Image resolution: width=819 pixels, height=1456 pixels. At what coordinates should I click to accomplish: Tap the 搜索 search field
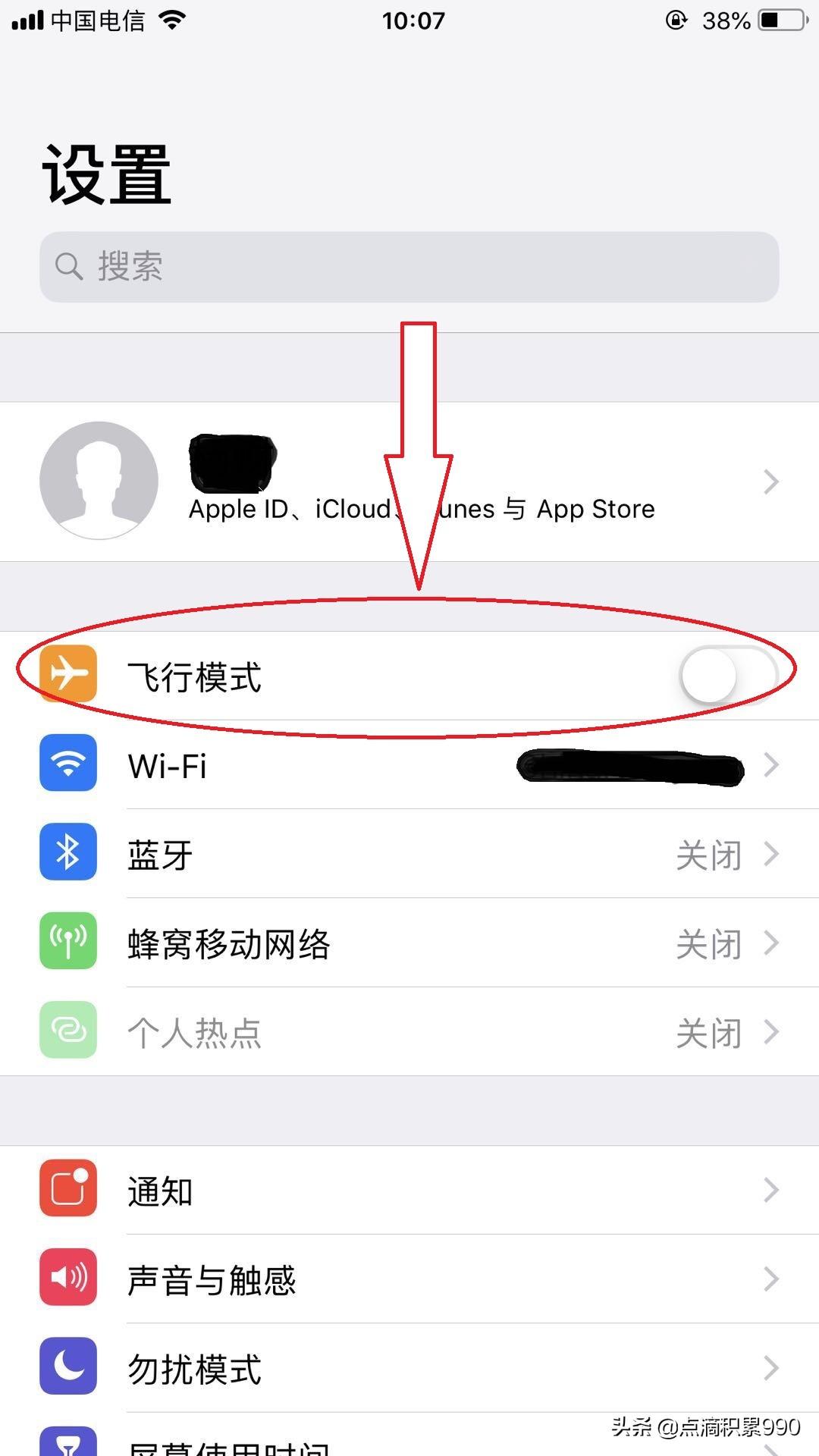409,267
